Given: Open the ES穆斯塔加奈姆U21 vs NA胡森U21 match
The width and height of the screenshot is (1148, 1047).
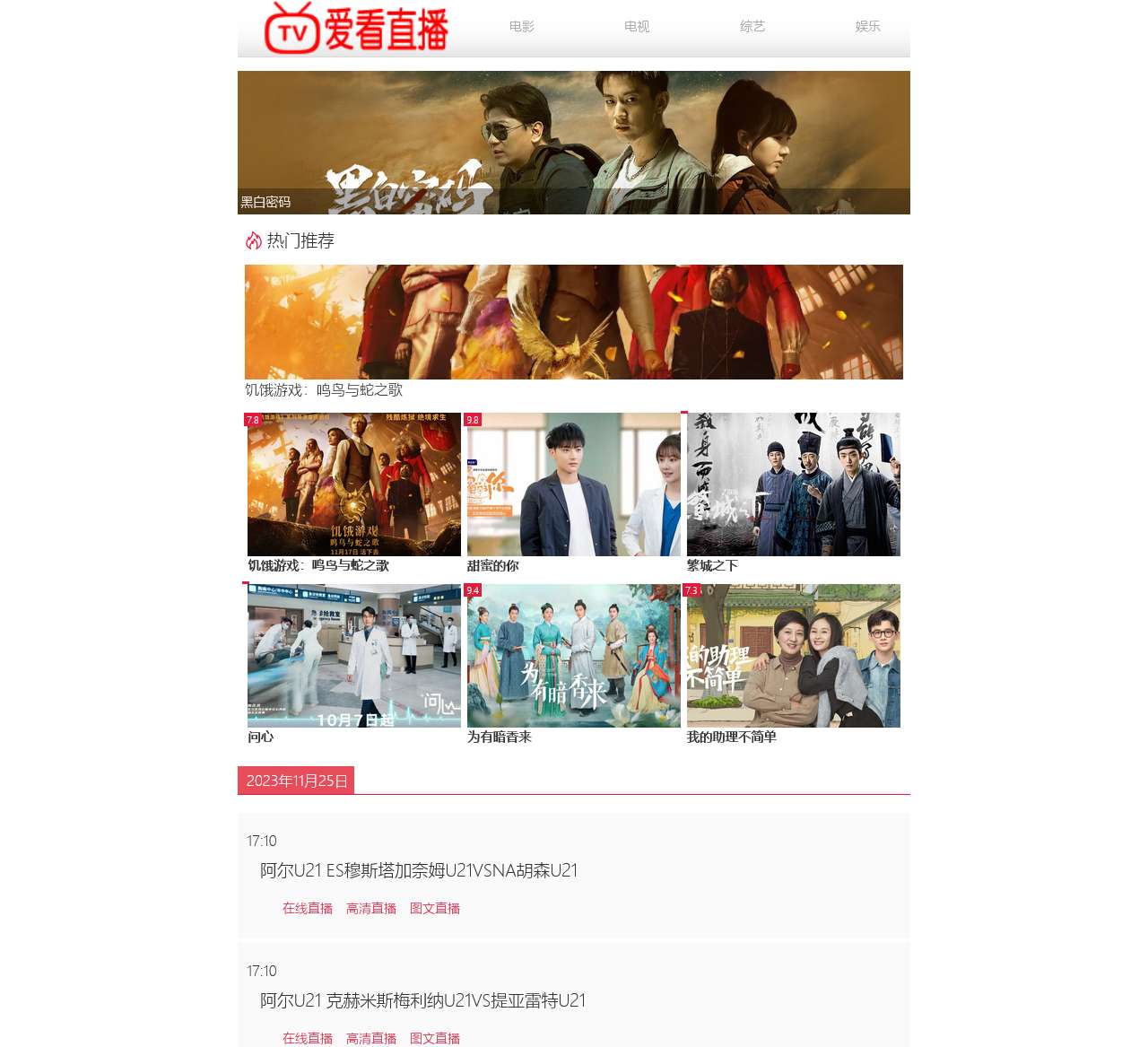Looking at the screenshot, I should (419, 870).
